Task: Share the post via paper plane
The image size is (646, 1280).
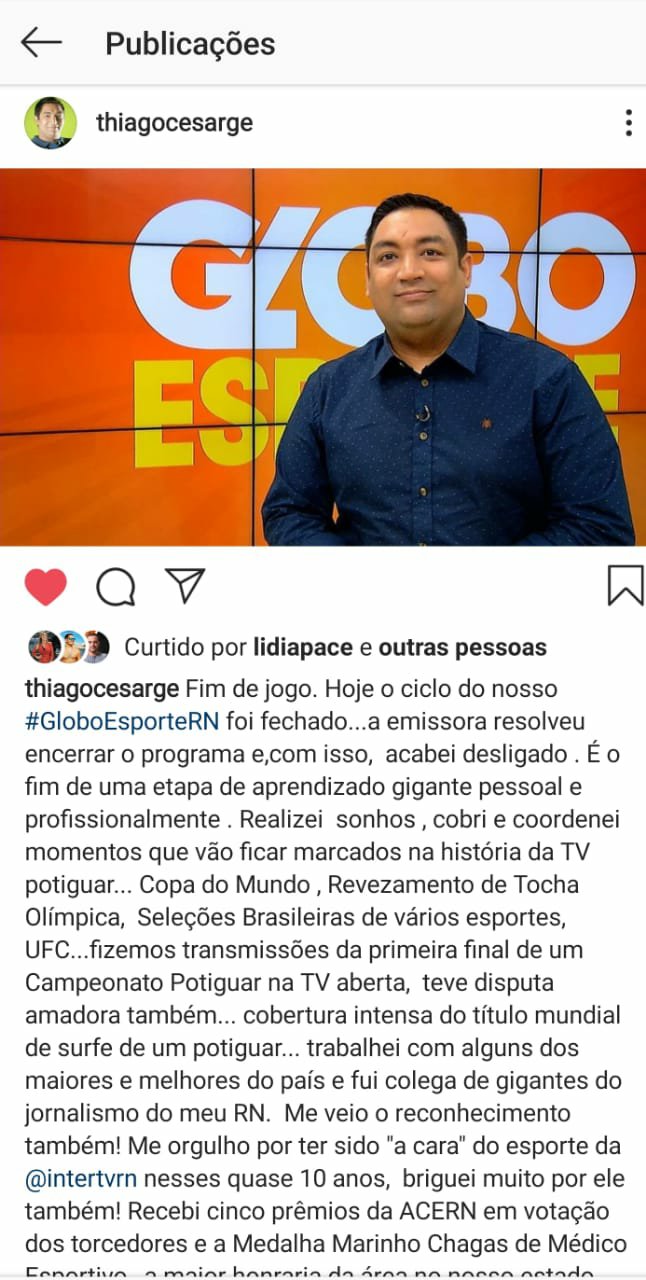Action: pos(185,586)
